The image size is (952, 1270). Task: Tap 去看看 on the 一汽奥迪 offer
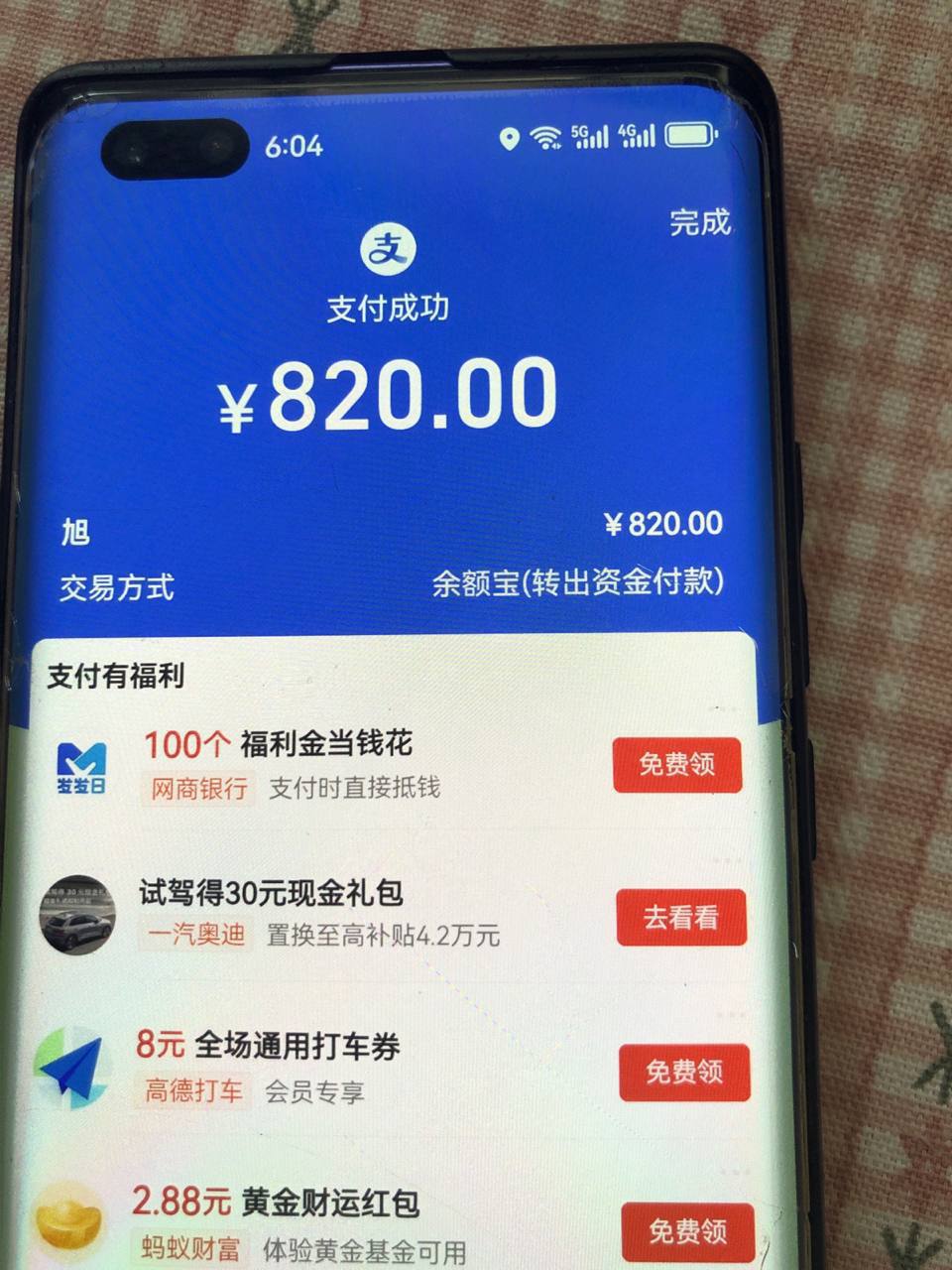pyautogui.click(x=680, y=918)
